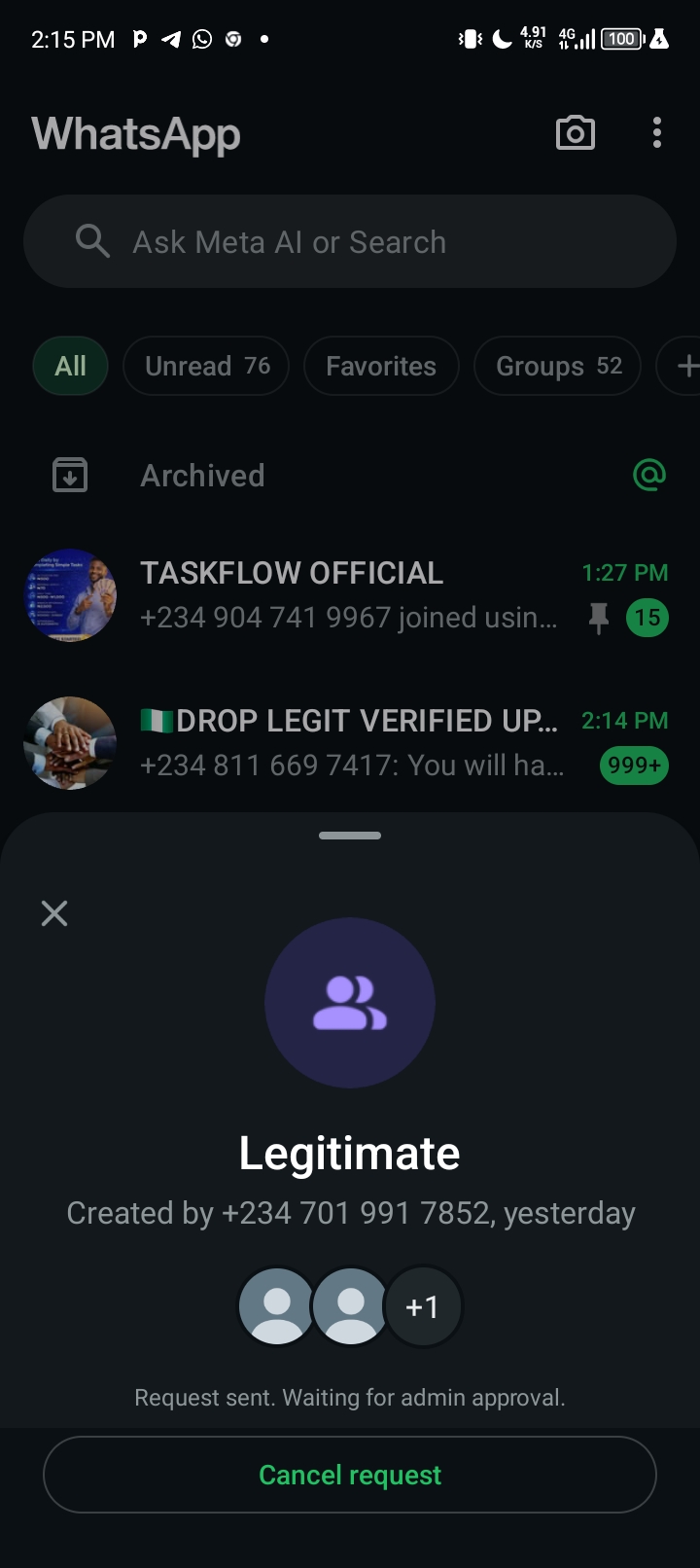Screen dimensions: 700x1568
Task: Open the DROP LEGIT VERIFIED UP chat
Action: (x=350, y=742)
